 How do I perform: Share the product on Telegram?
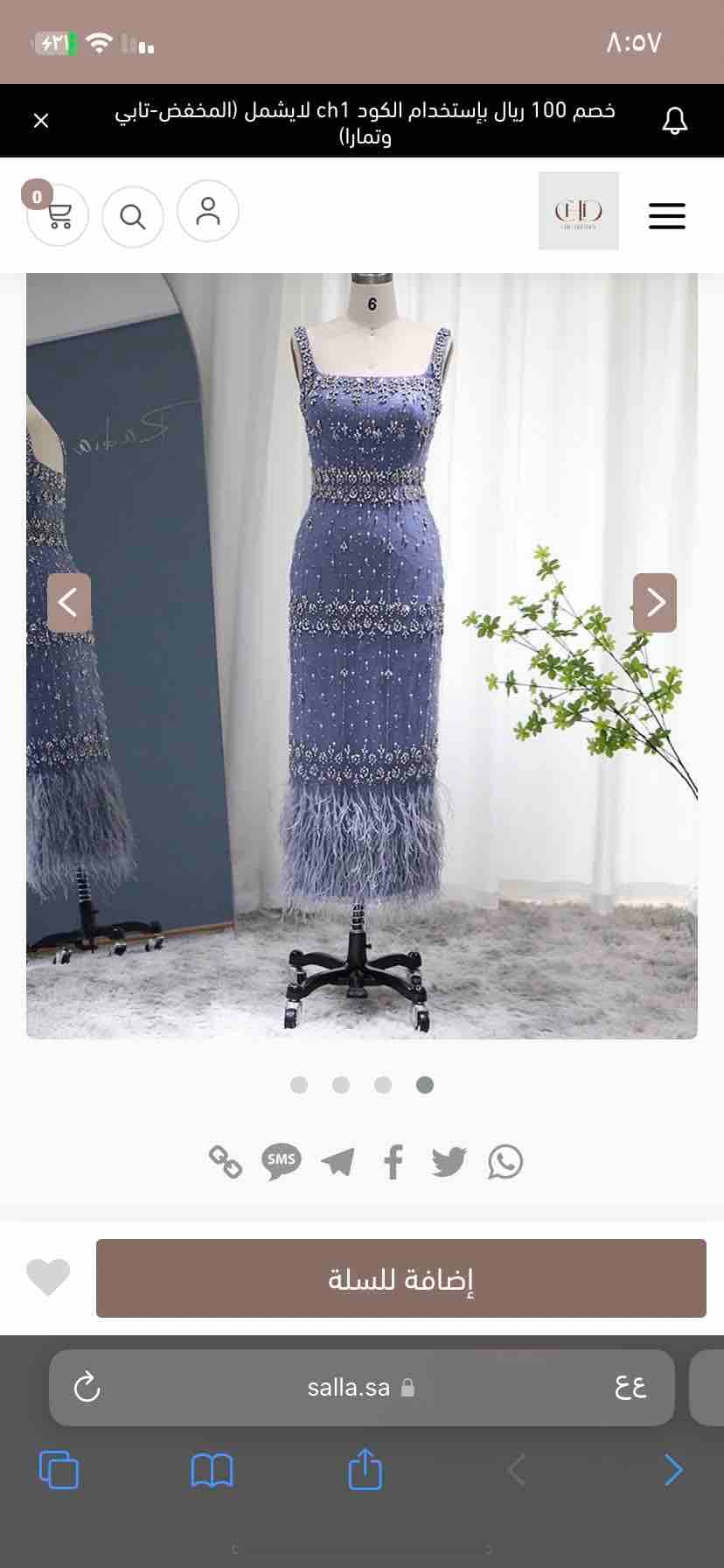tap(338, 1162)
